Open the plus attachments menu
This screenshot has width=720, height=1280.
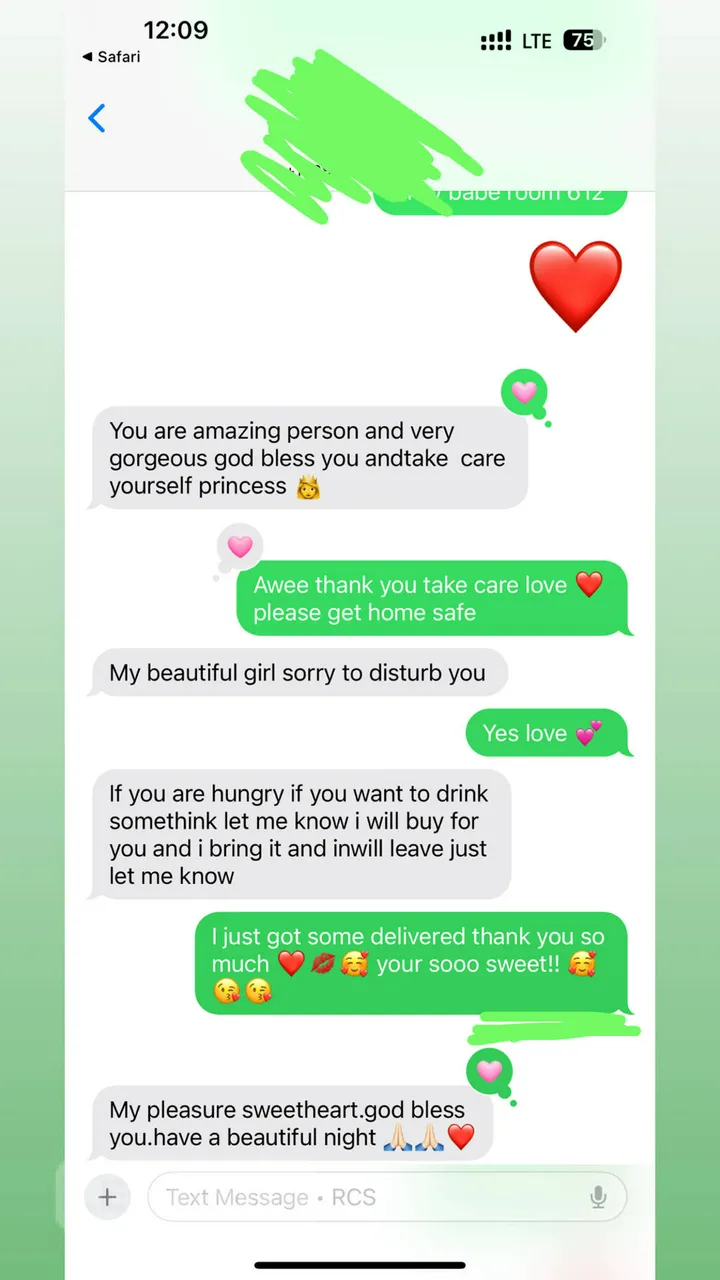coord(108,1197)
